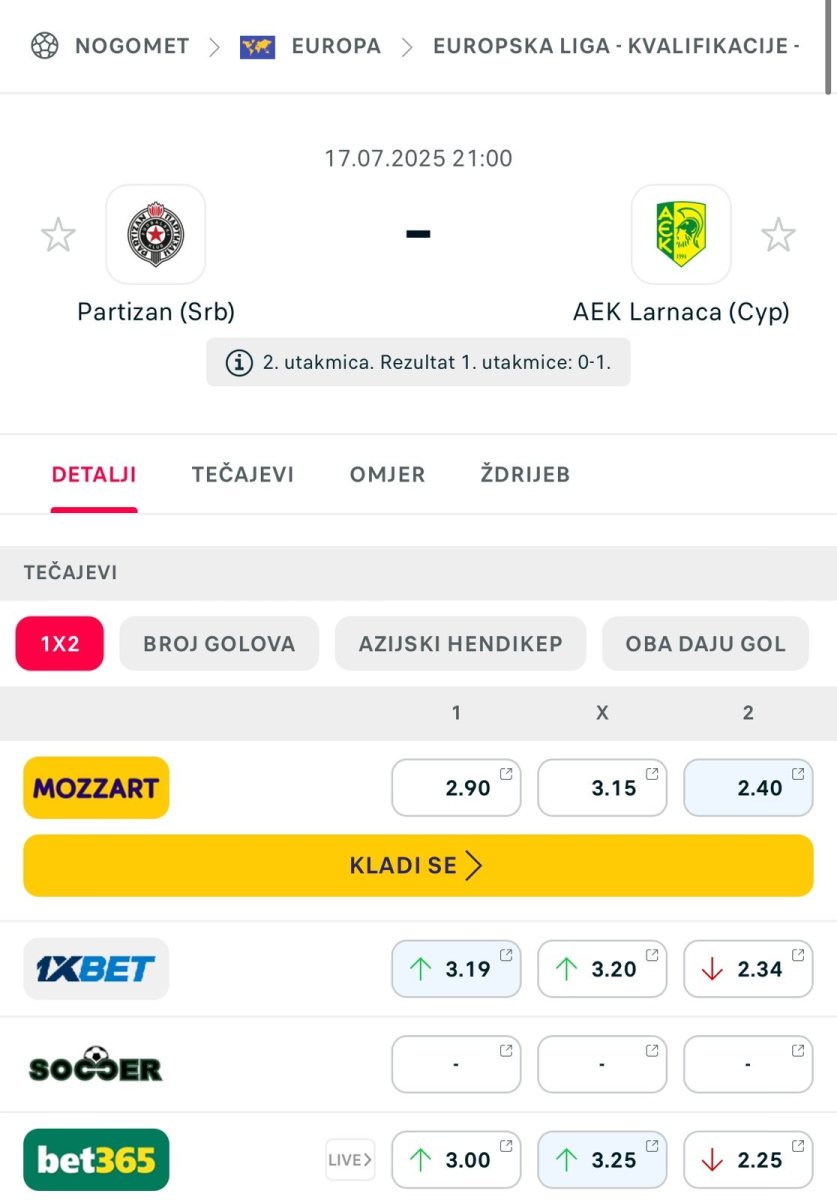837x1200 pixels.
Task: Open the 1xBet bookmaker logo
Action: [96, 968]
